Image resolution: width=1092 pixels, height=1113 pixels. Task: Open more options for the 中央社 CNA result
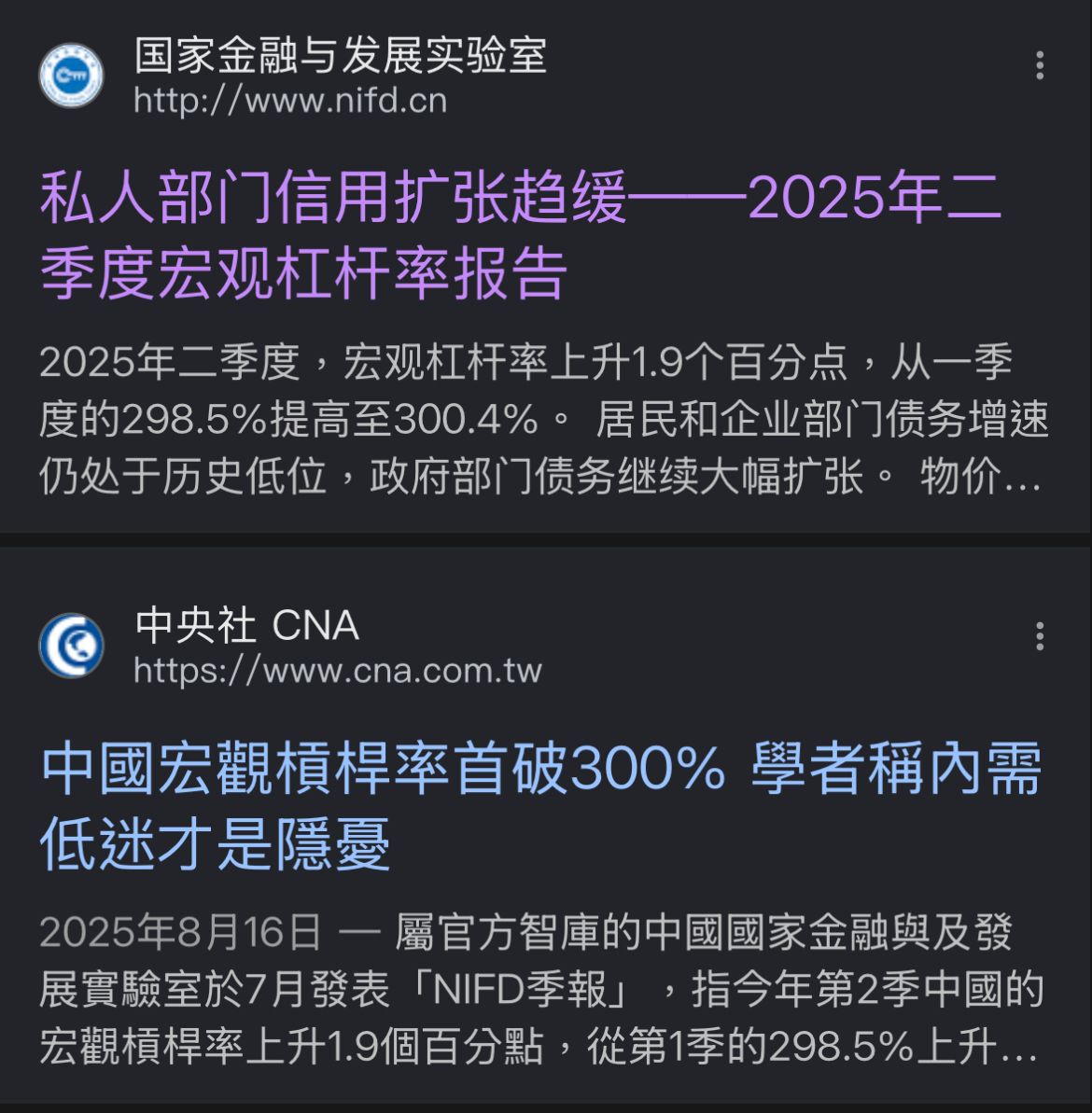point(1039,636)
